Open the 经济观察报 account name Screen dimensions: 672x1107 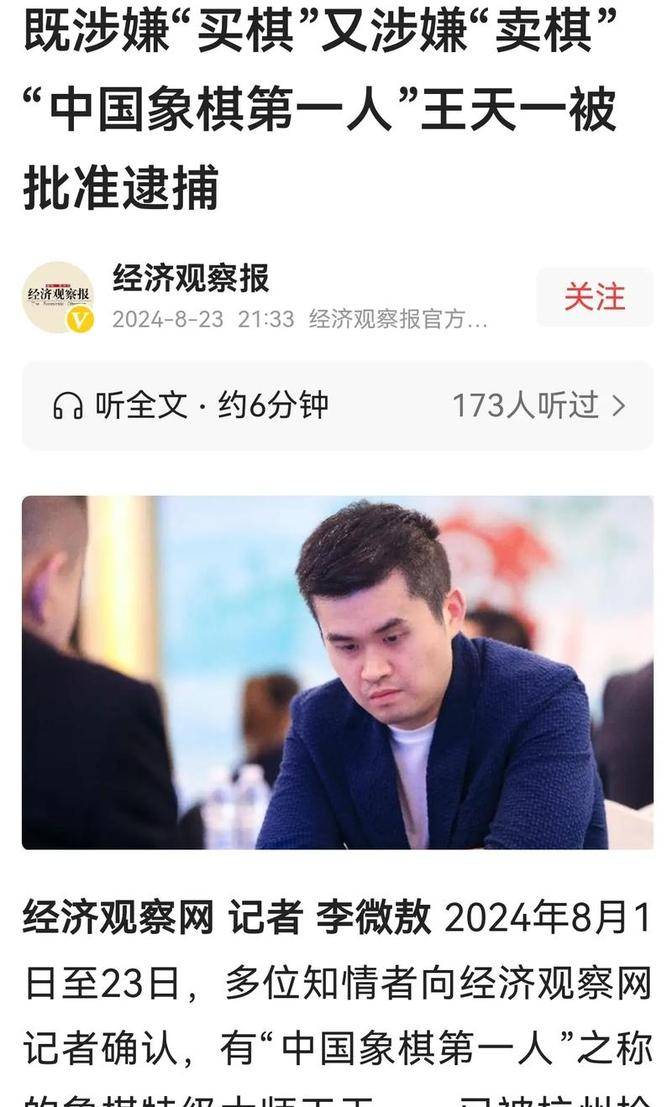[x=191, y=278]
